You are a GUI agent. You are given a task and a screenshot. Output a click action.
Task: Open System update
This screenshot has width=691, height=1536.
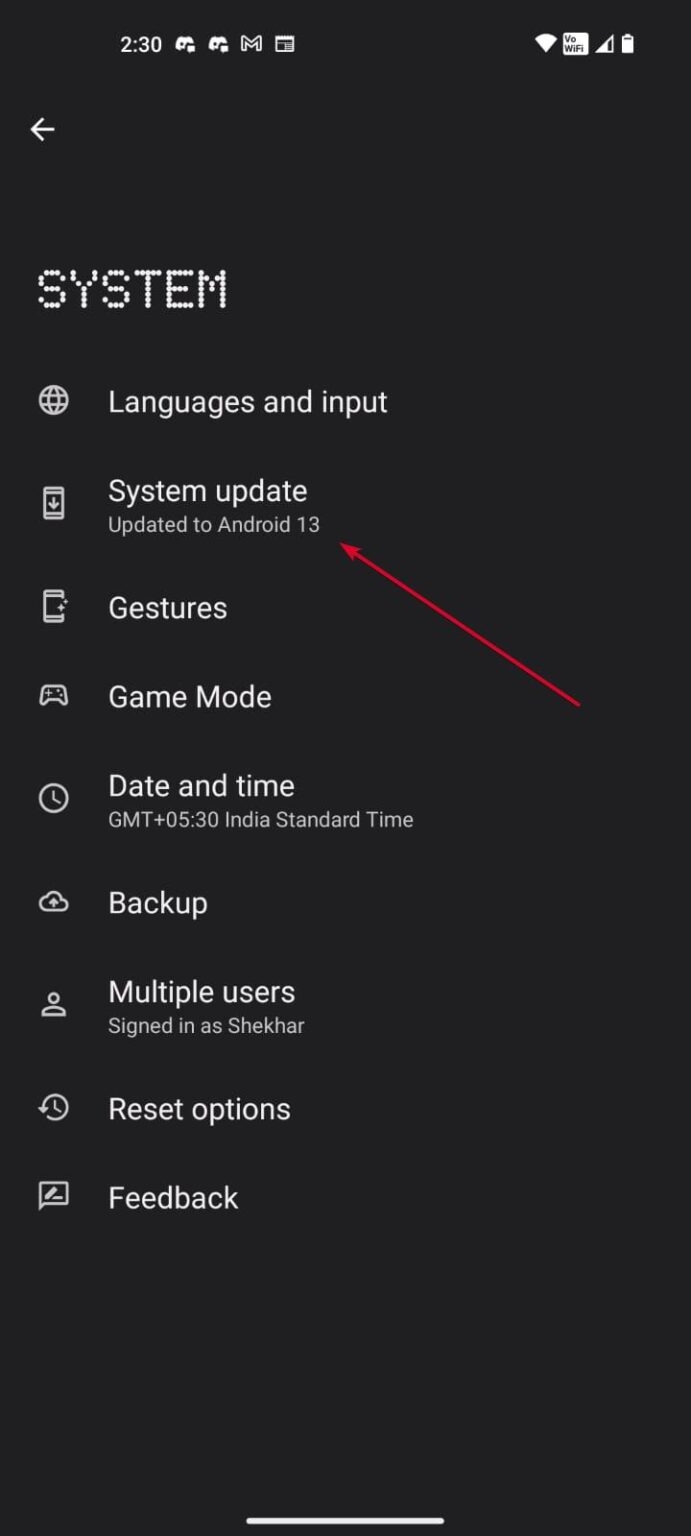(208, 505)
